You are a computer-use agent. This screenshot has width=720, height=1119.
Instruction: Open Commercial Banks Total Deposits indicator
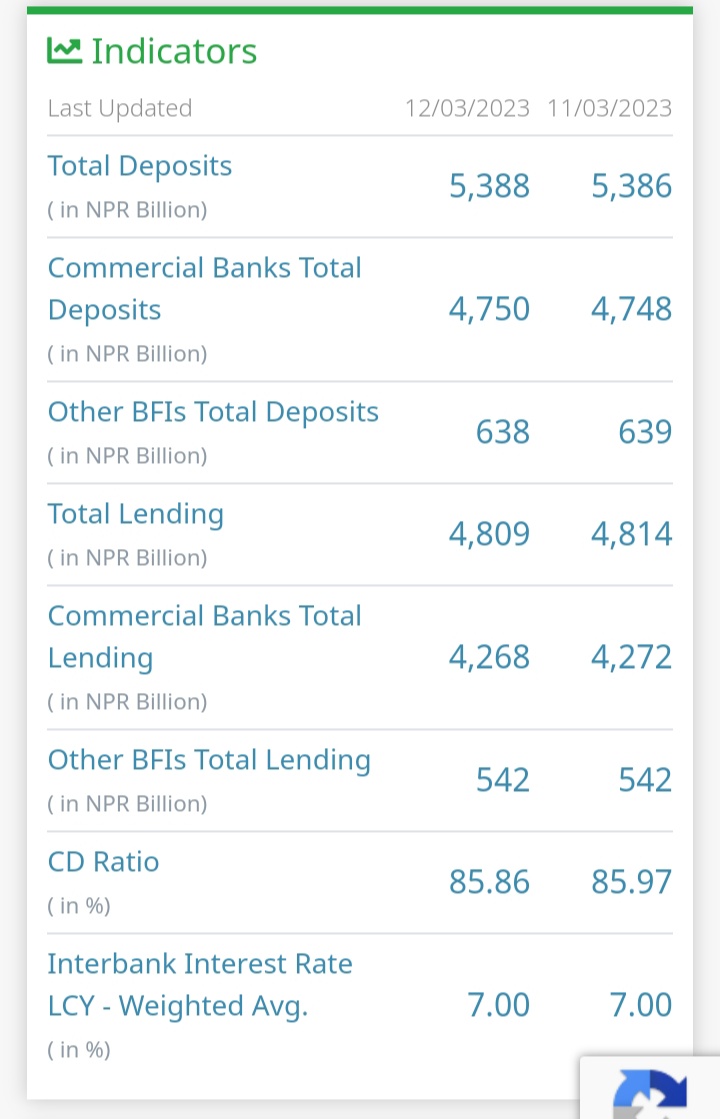pyautogui.click(x=204, y=288)
